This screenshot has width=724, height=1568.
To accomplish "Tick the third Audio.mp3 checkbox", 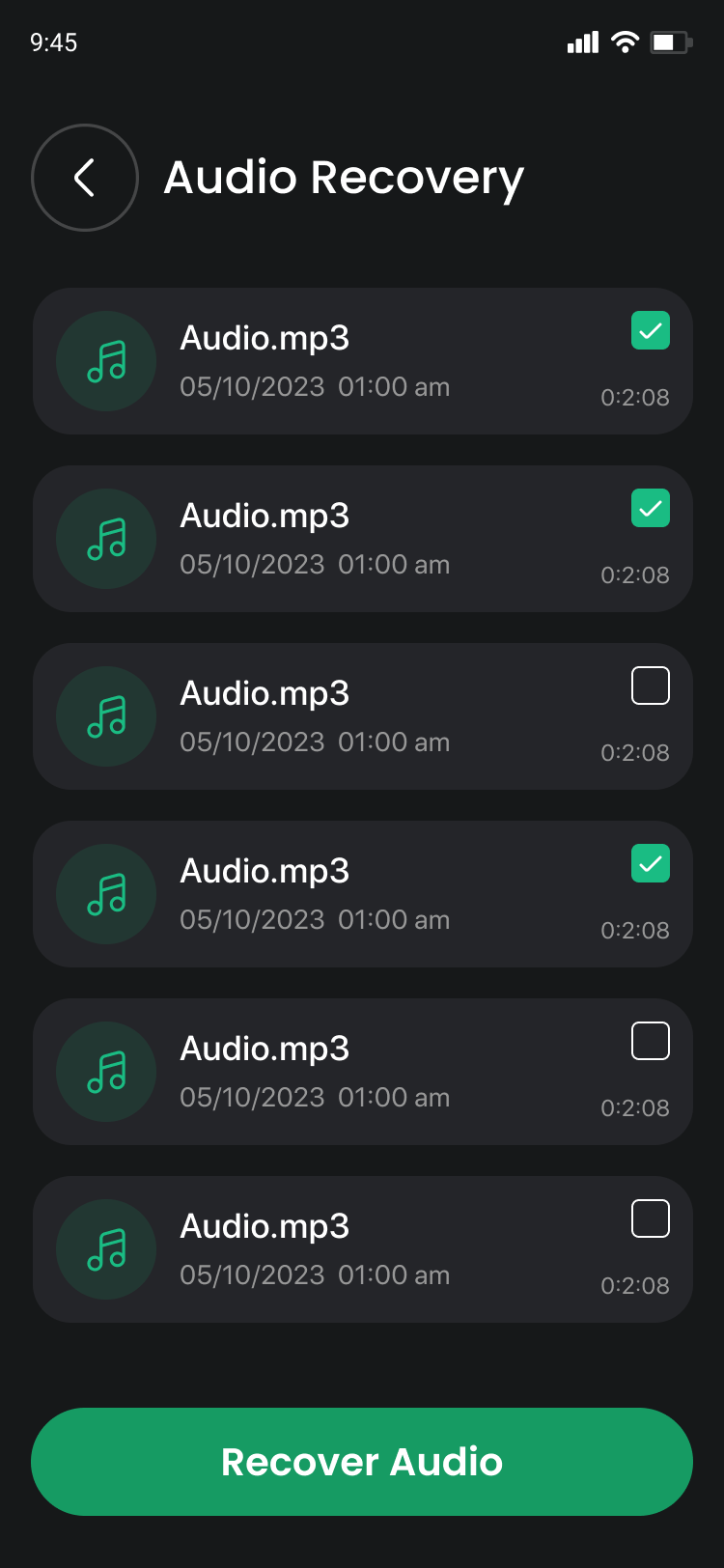I will (651, 686).
